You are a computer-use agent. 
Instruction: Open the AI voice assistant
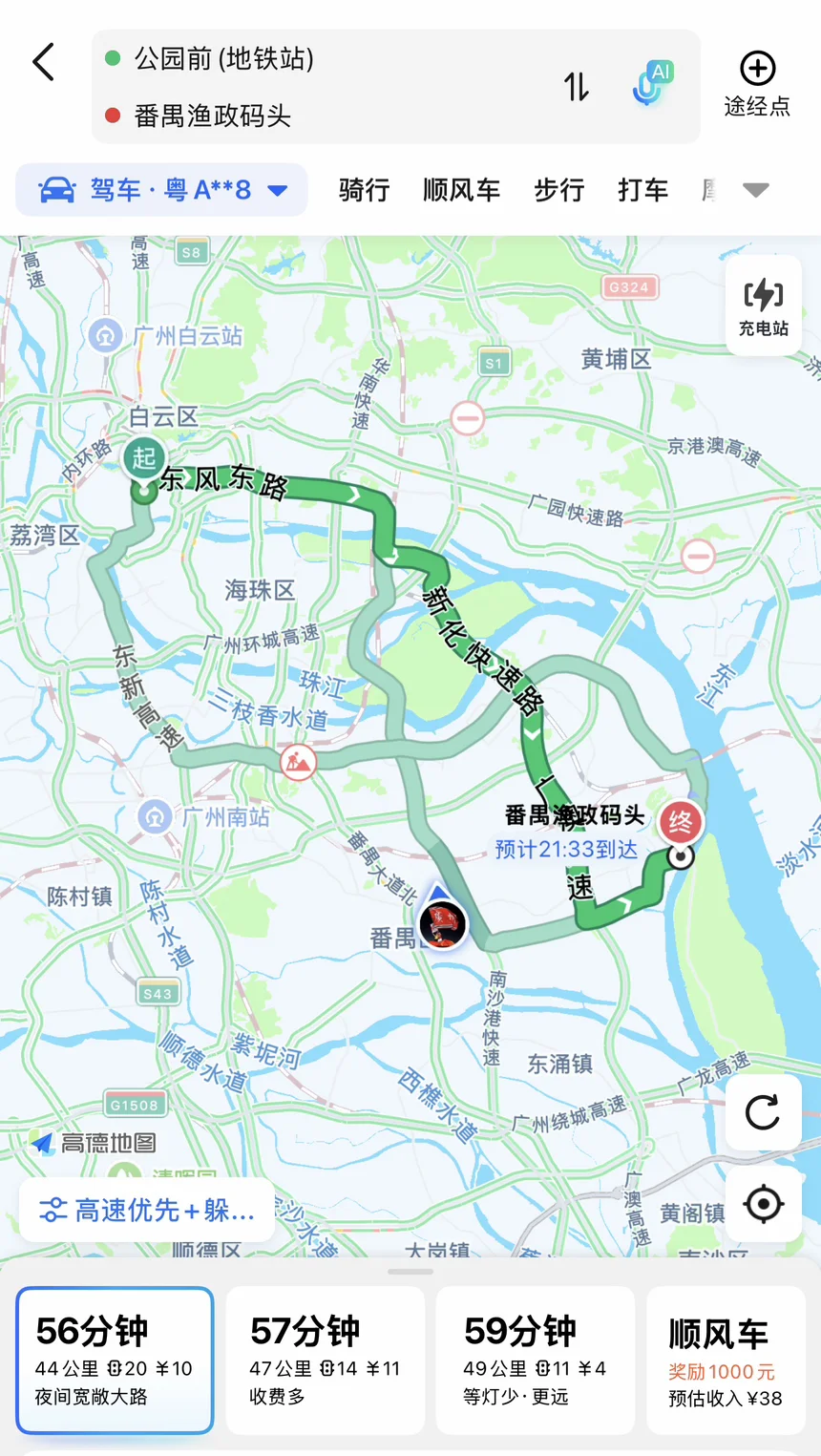tap(654, 84)
